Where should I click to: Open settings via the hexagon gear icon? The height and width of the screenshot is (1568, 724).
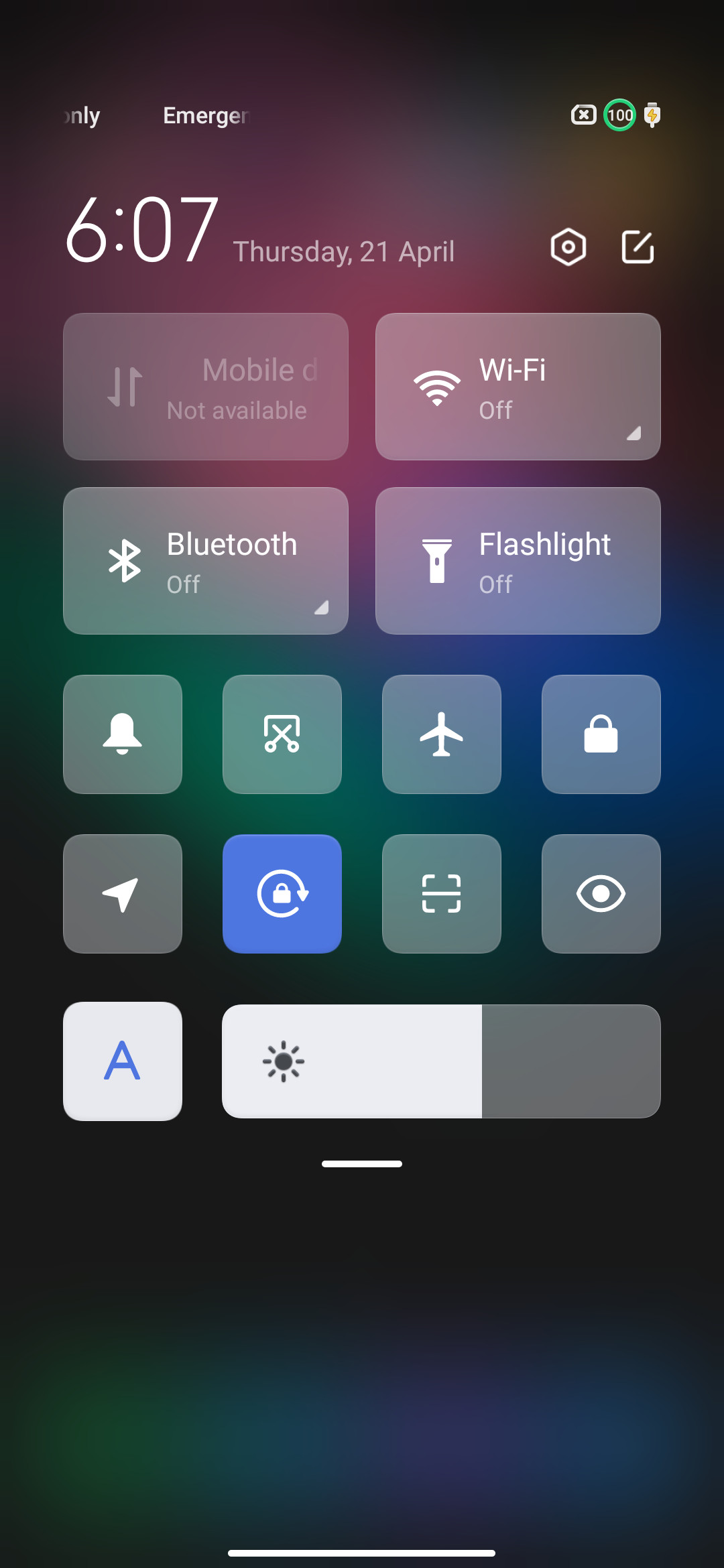pos(568,247)
